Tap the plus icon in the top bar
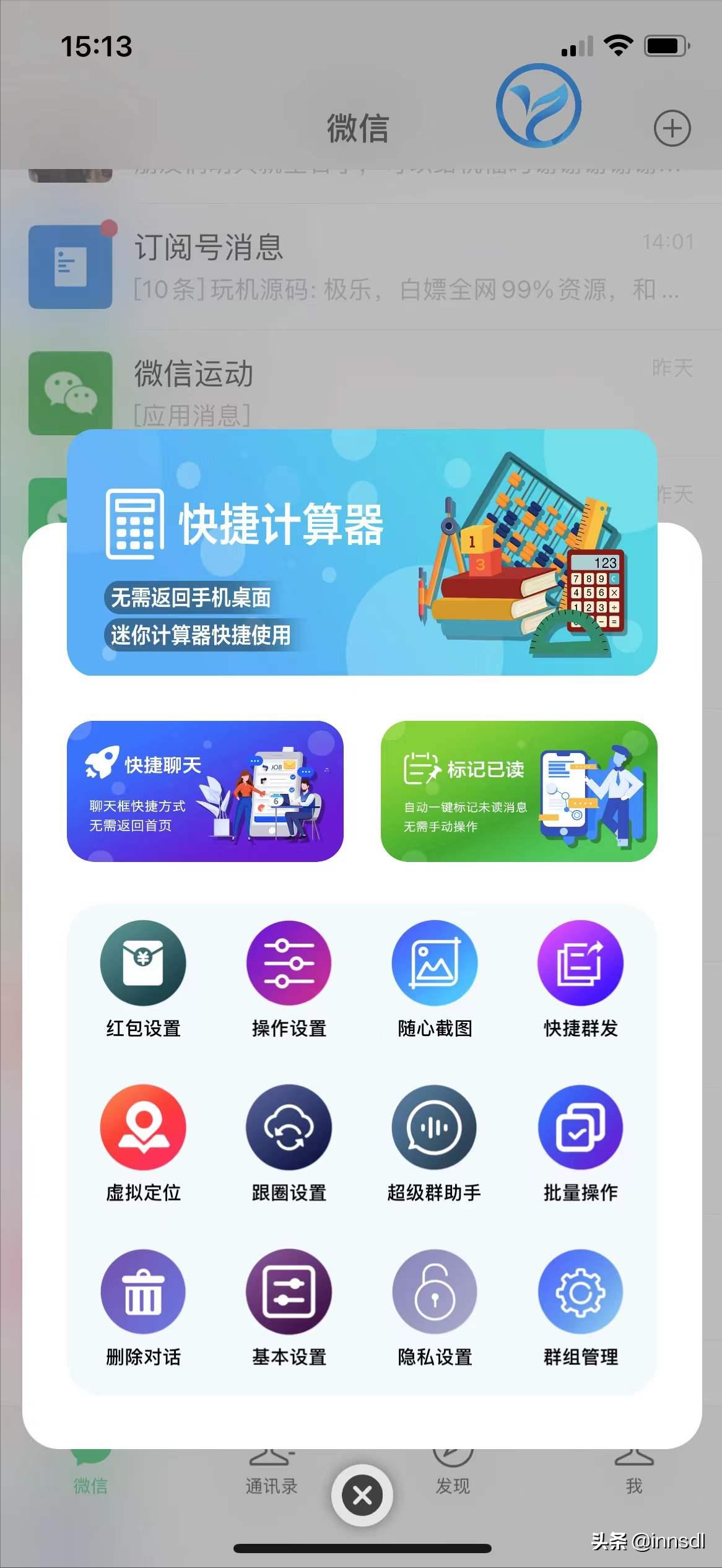Screen dimensions: 722x1568 point(672,129)
